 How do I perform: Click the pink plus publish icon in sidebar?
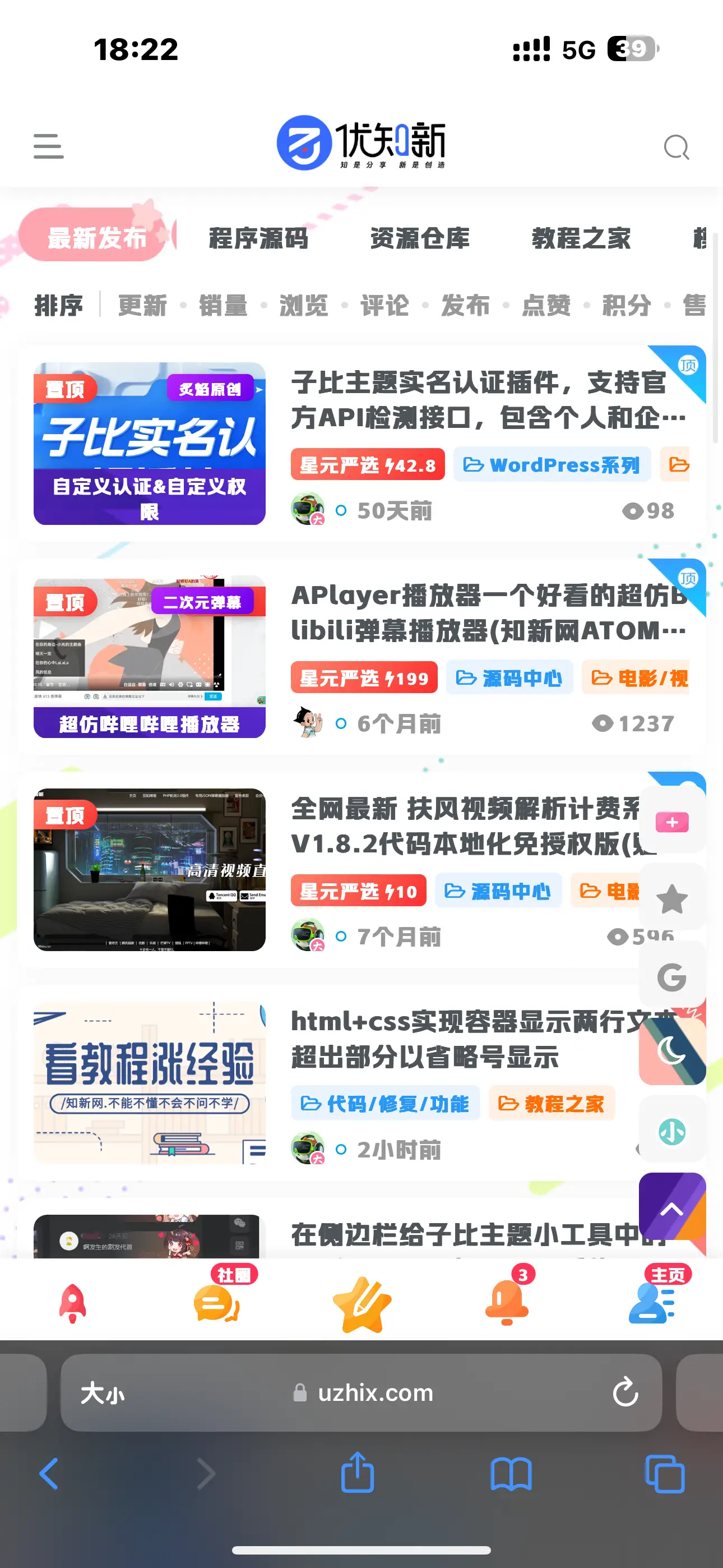671,822
